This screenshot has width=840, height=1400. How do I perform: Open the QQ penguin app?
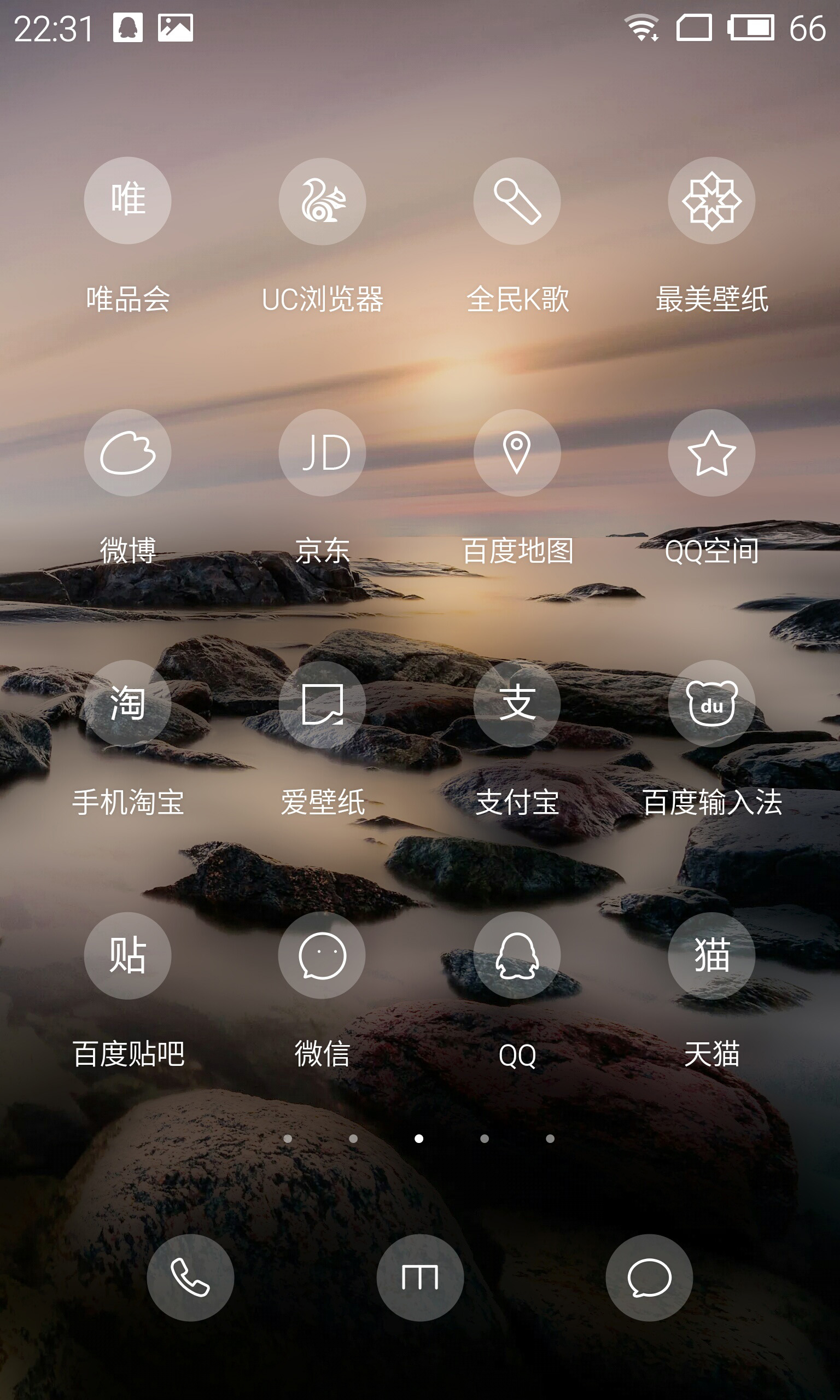click(x=517, y=955)
